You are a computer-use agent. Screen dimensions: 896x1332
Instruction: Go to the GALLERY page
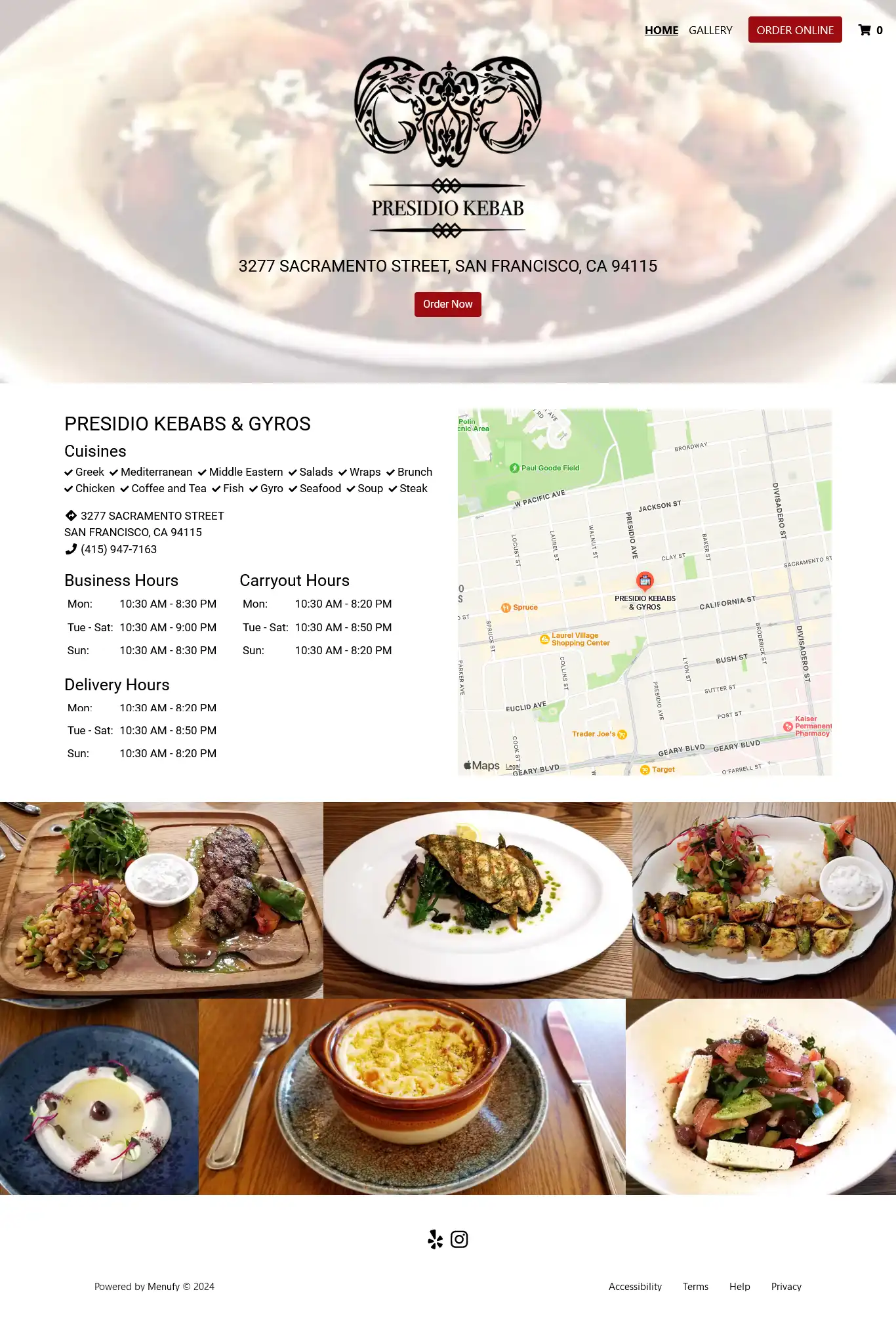[x=710, y=30]
